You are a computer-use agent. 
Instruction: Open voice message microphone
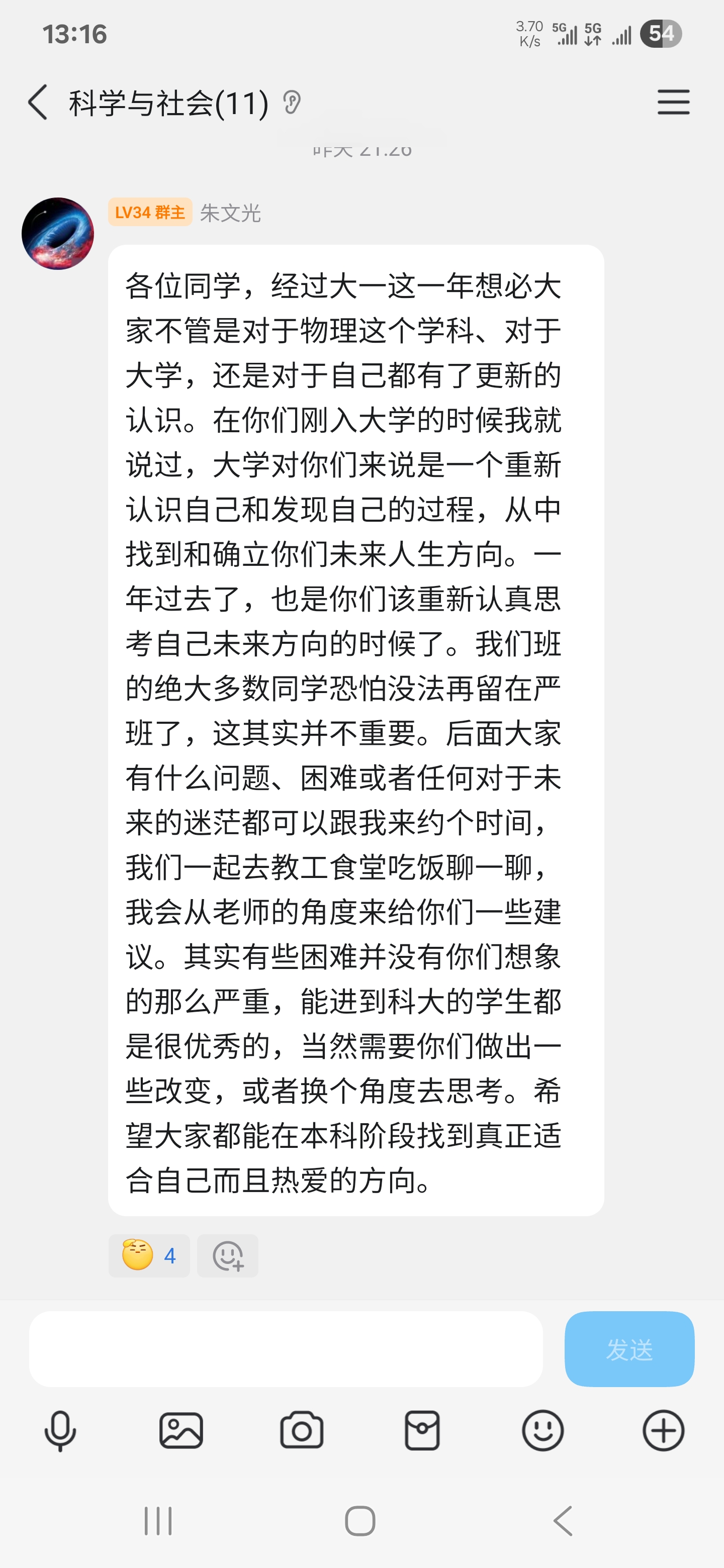click(60, 1430)
